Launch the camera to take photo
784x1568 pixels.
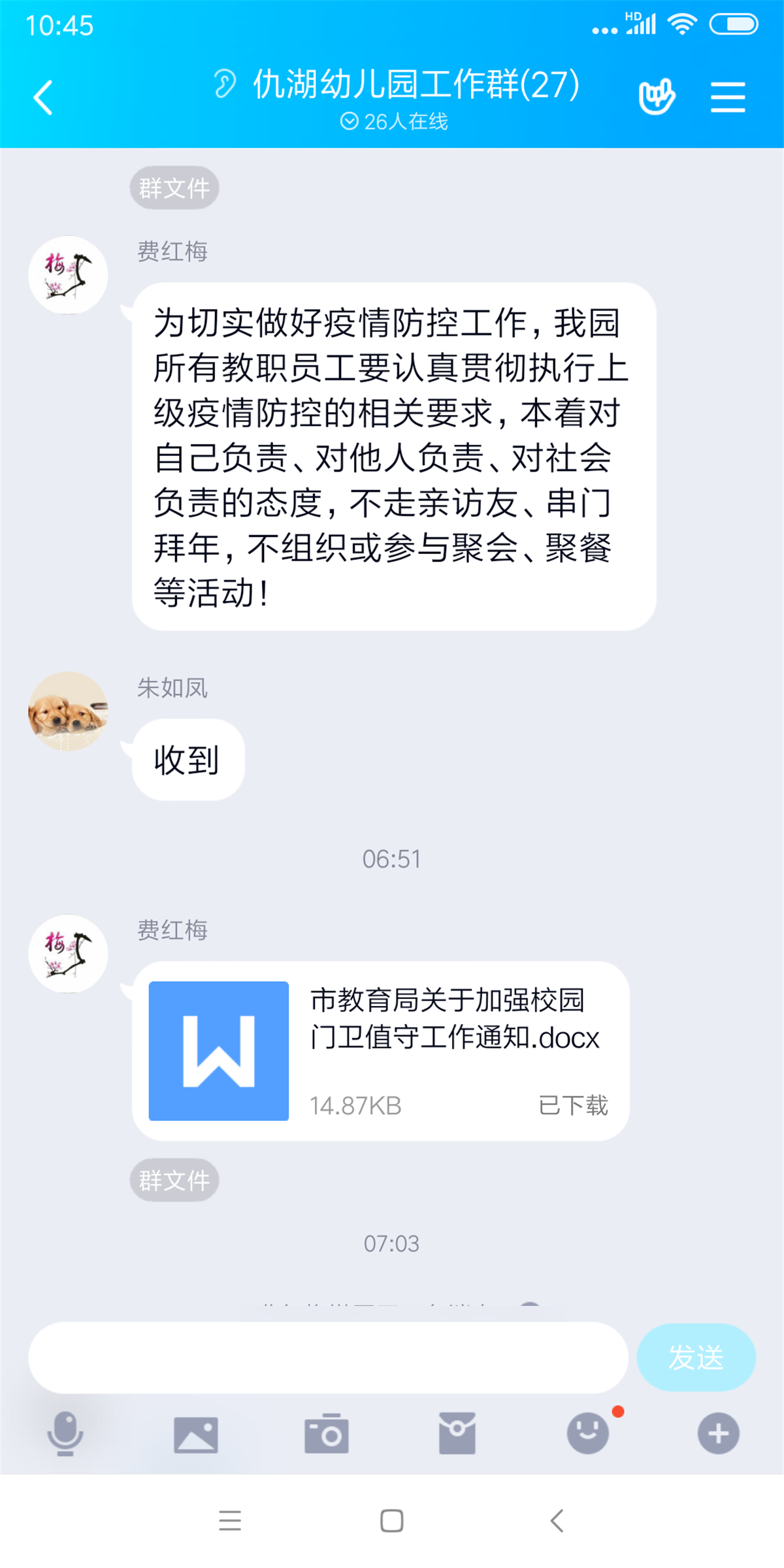click(x=326, y=1434)
